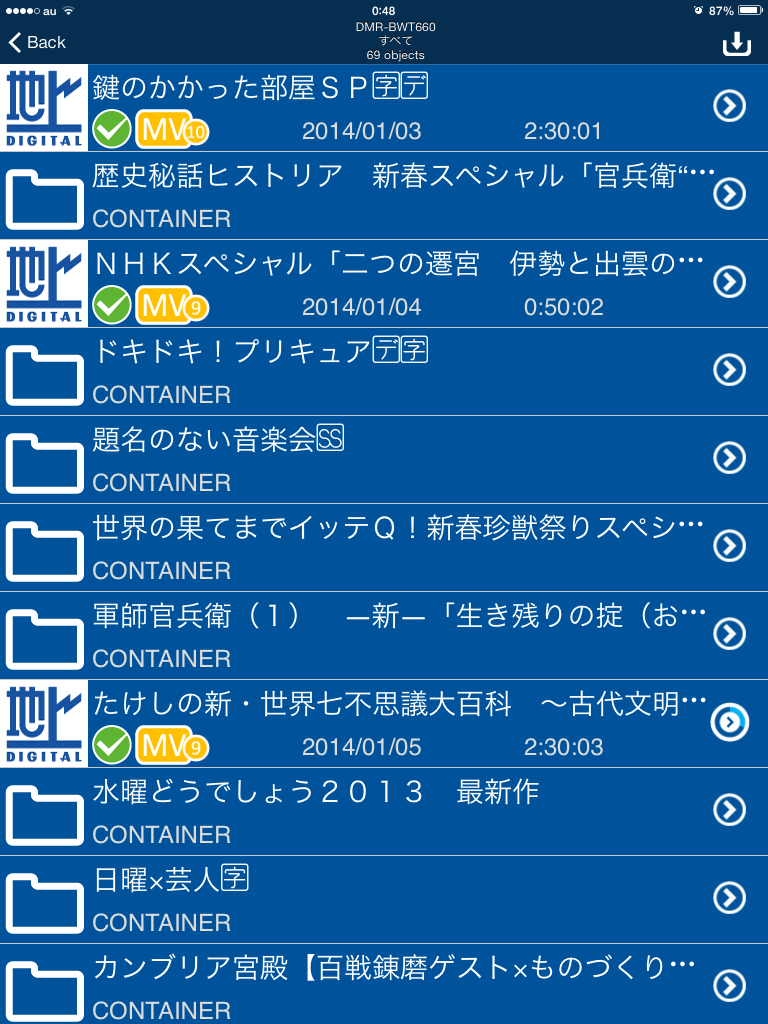This screenshot has width=768, height=1024.
Task: Tap the download icon in the top bar
Action: pos(736,44)
